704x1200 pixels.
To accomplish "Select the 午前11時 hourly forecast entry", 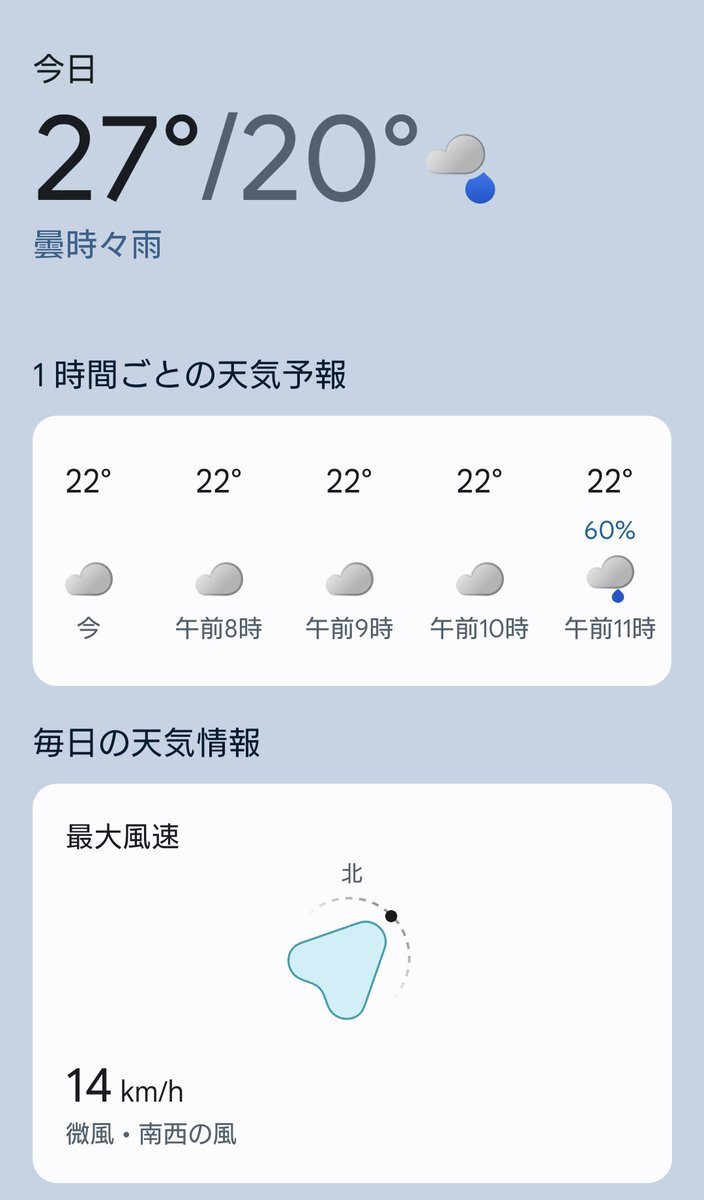I will [x=610, y=553].
